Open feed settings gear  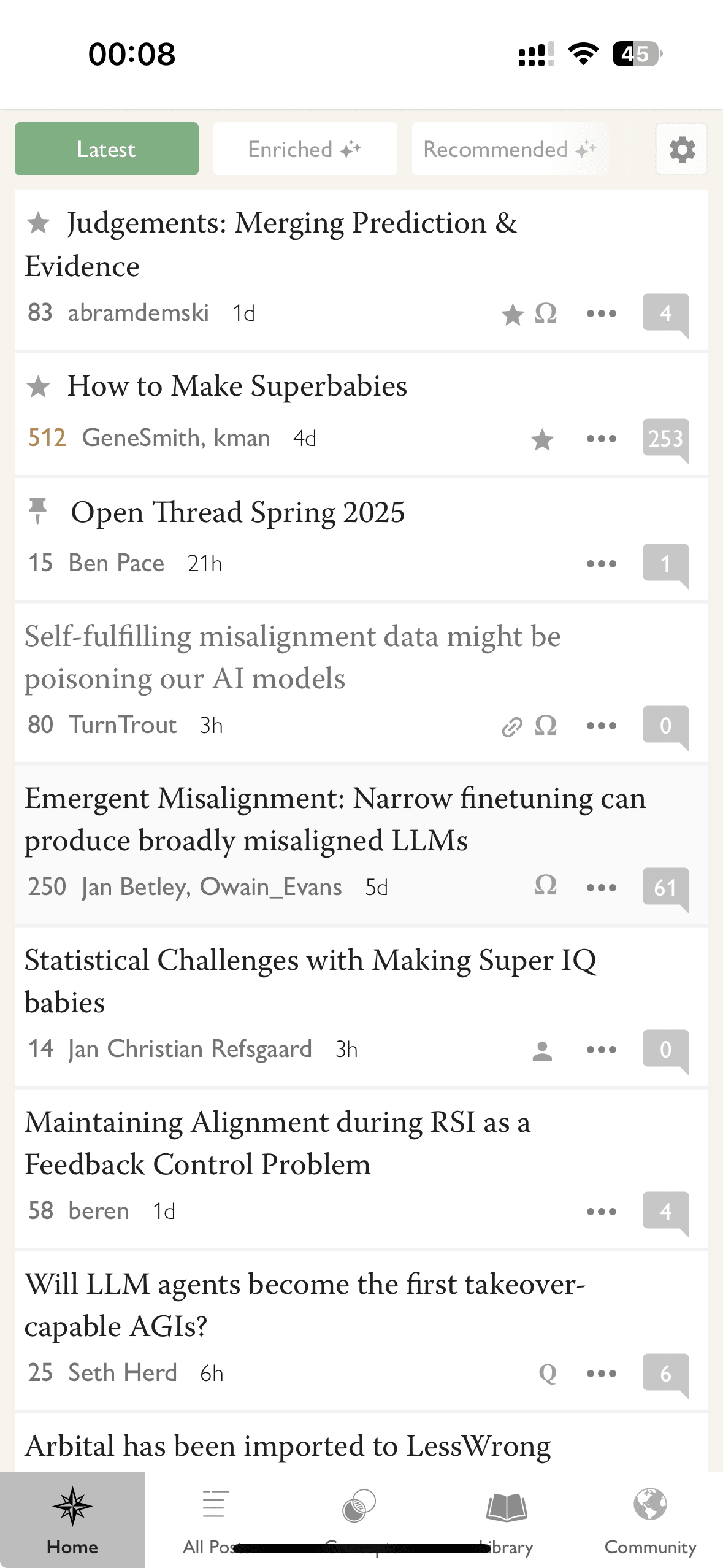(x=681, y=149)
